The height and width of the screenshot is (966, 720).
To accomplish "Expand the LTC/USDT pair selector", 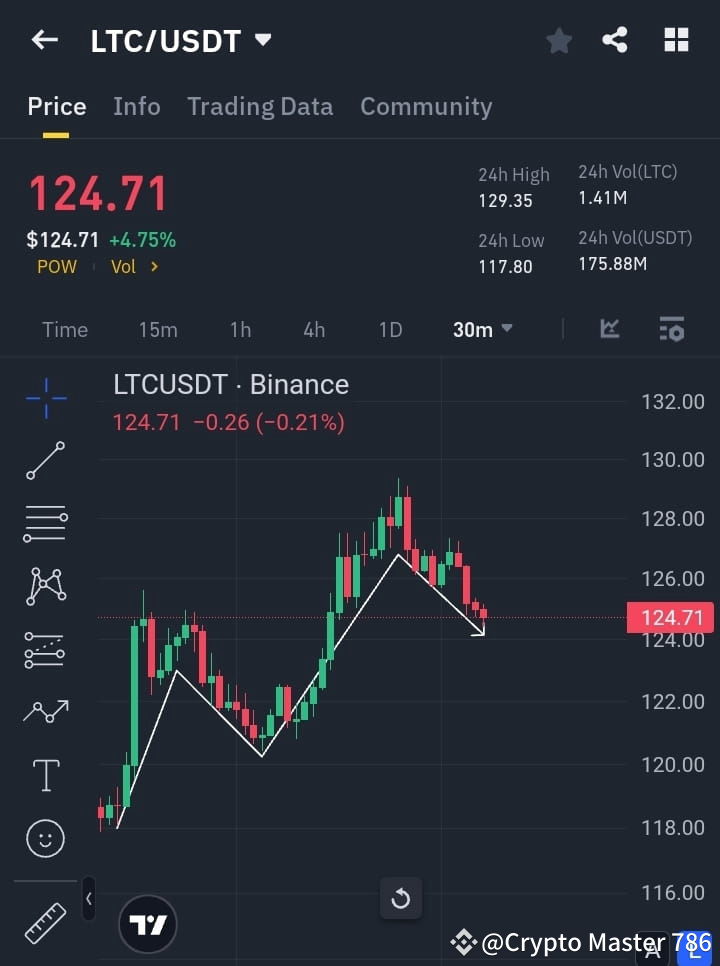I will [x=262, y=40].
